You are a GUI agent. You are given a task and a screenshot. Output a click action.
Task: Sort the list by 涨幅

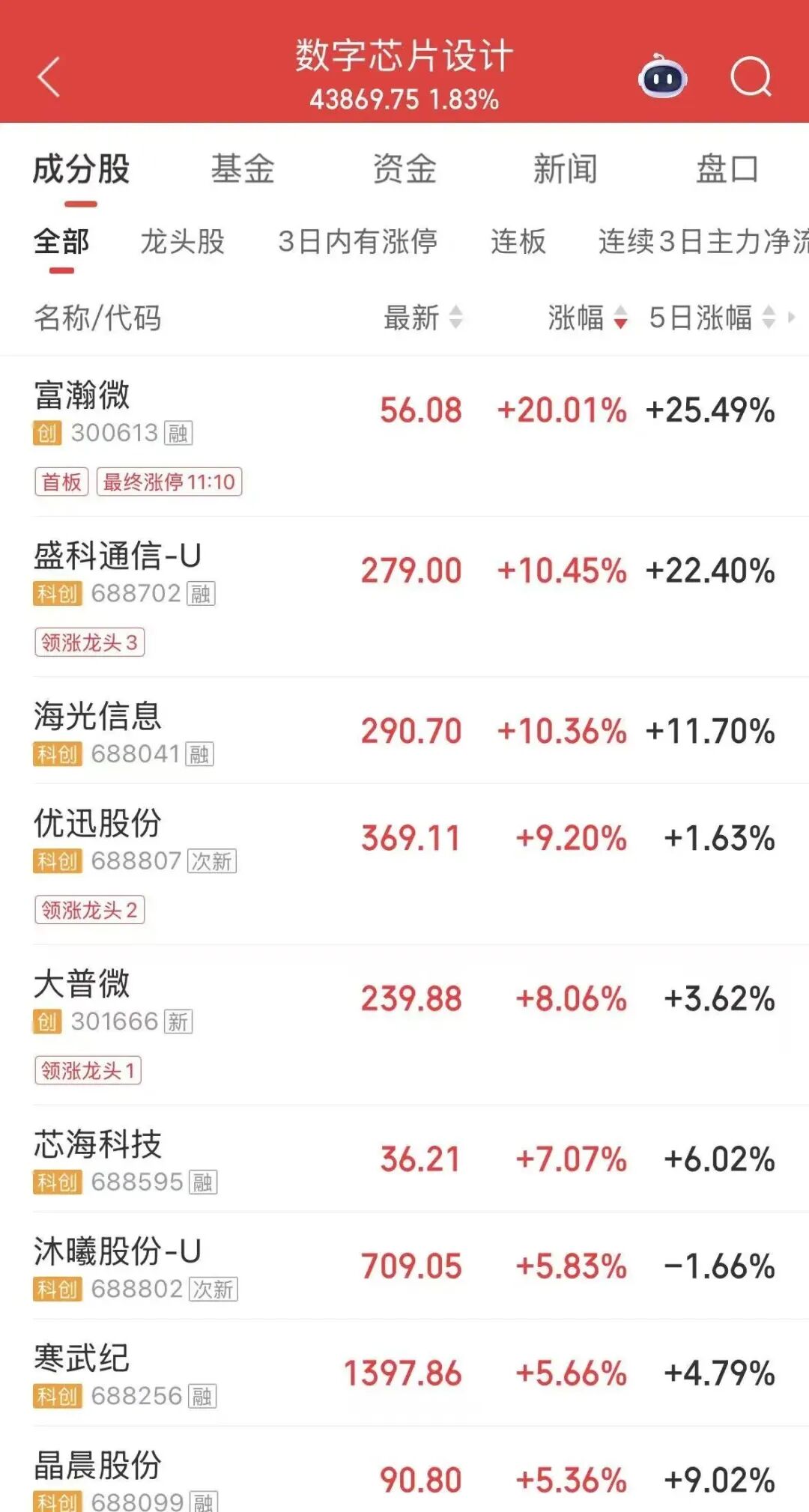coord(587,318)
